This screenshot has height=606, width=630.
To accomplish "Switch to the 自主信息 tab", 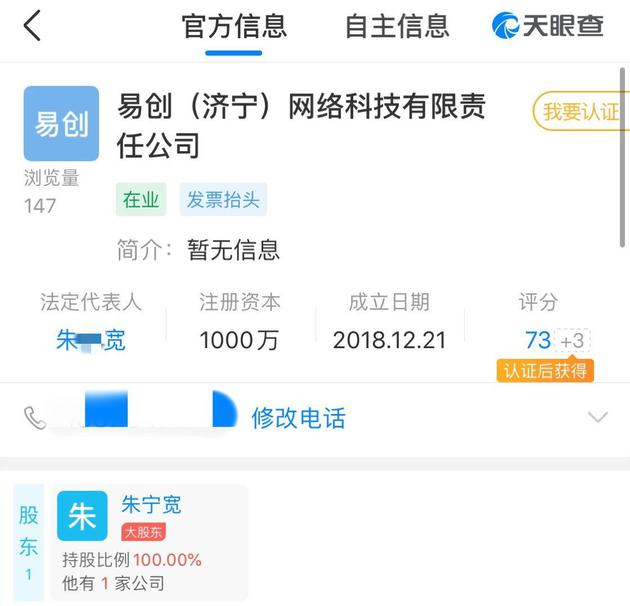I will [397, 26].
